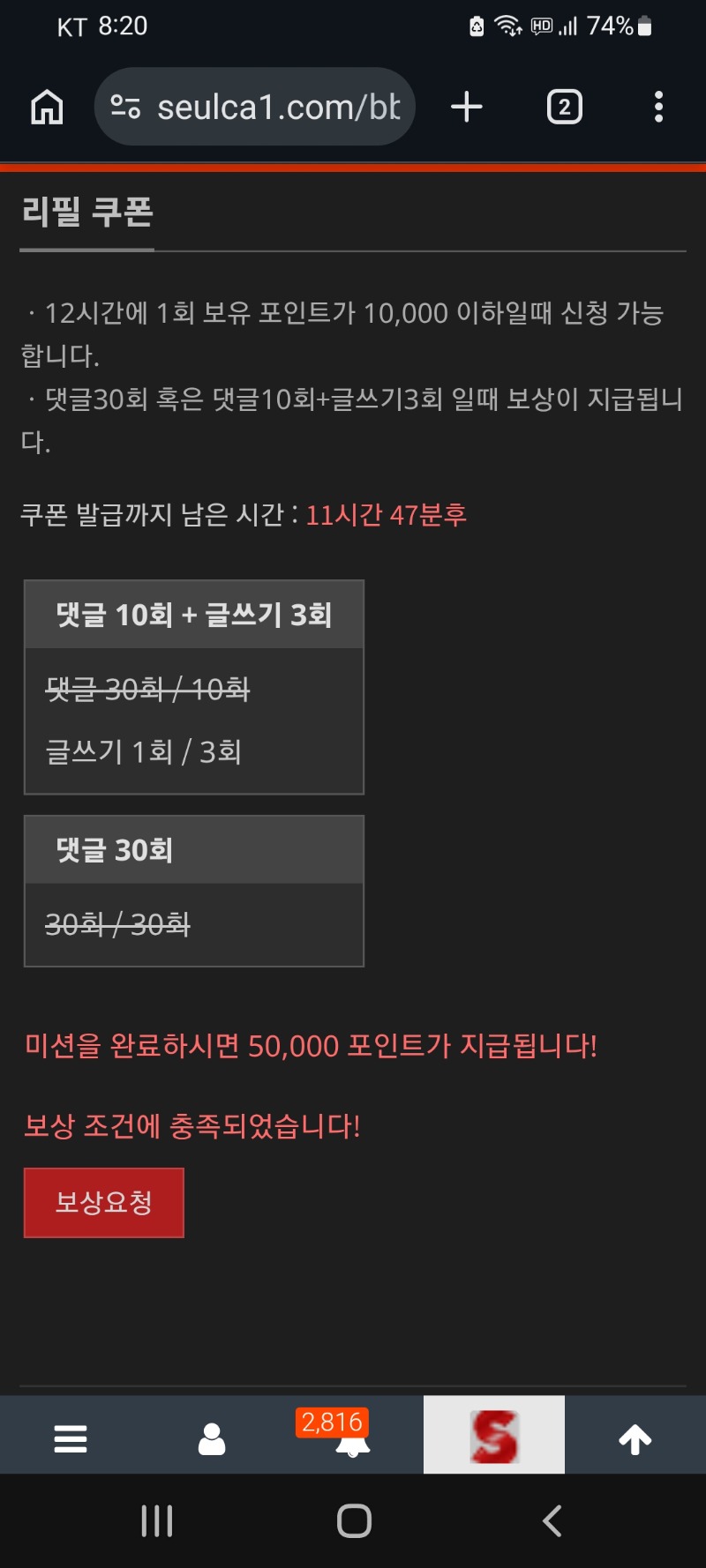This screenshot has height=1568, width=706.
Task: Open the user profile icon
Action: (212, 1438)
